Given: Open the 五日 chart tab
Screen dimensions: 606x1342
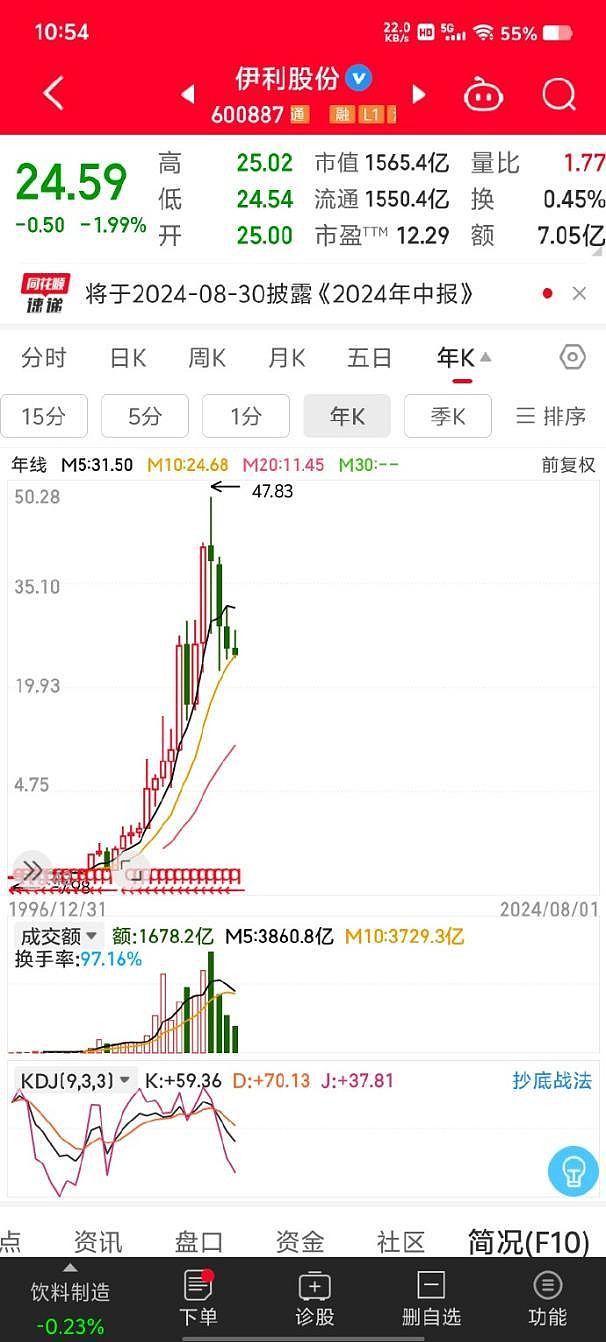Looking at the screenshot, I should [x=369, y=358].
